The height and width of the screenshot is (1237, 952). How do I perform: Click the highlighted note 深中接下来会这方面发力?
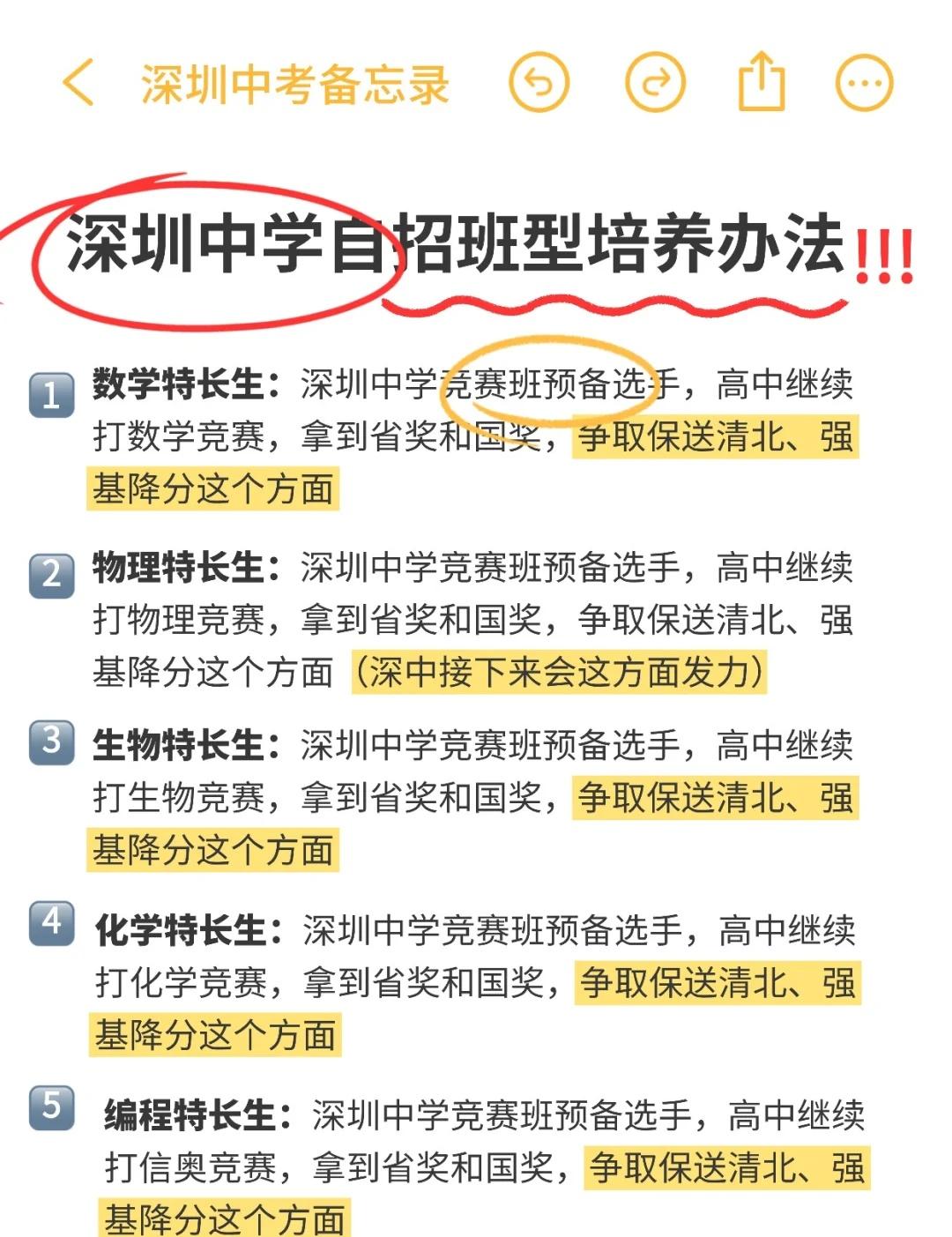560,669
